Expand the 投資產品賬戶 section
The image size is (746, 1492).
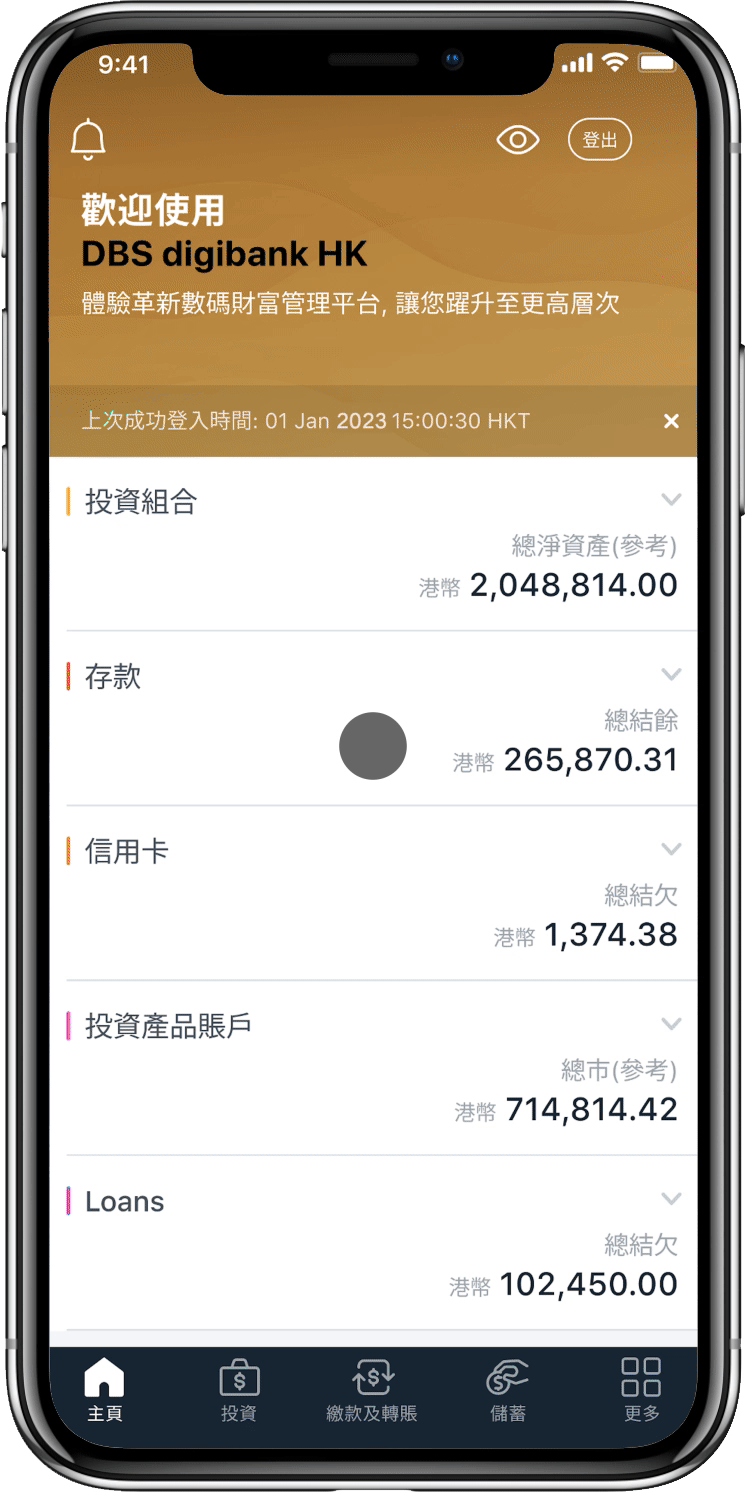(x=671, y=1024)
